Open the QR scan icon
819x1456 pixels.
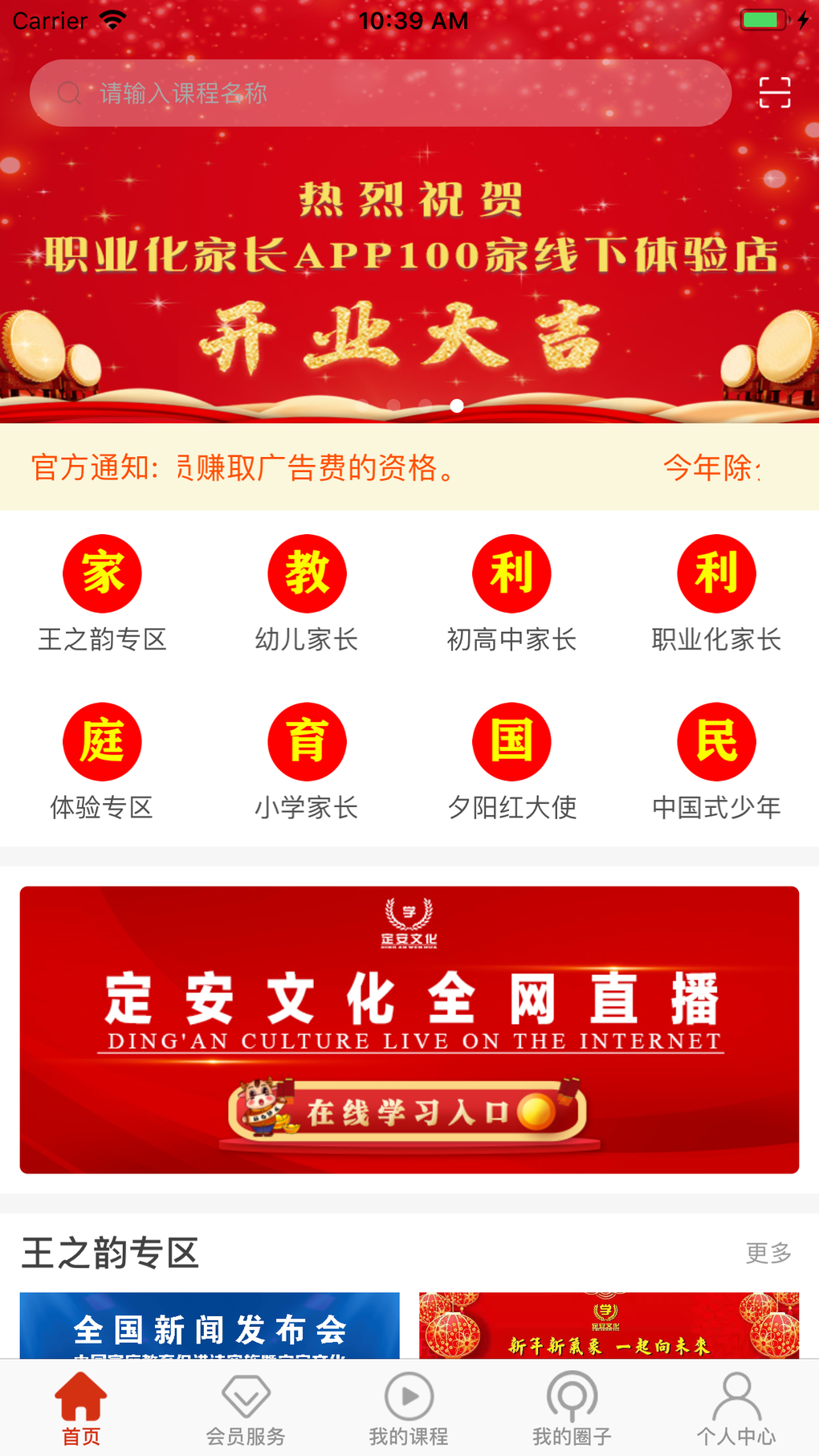[774, 93]
